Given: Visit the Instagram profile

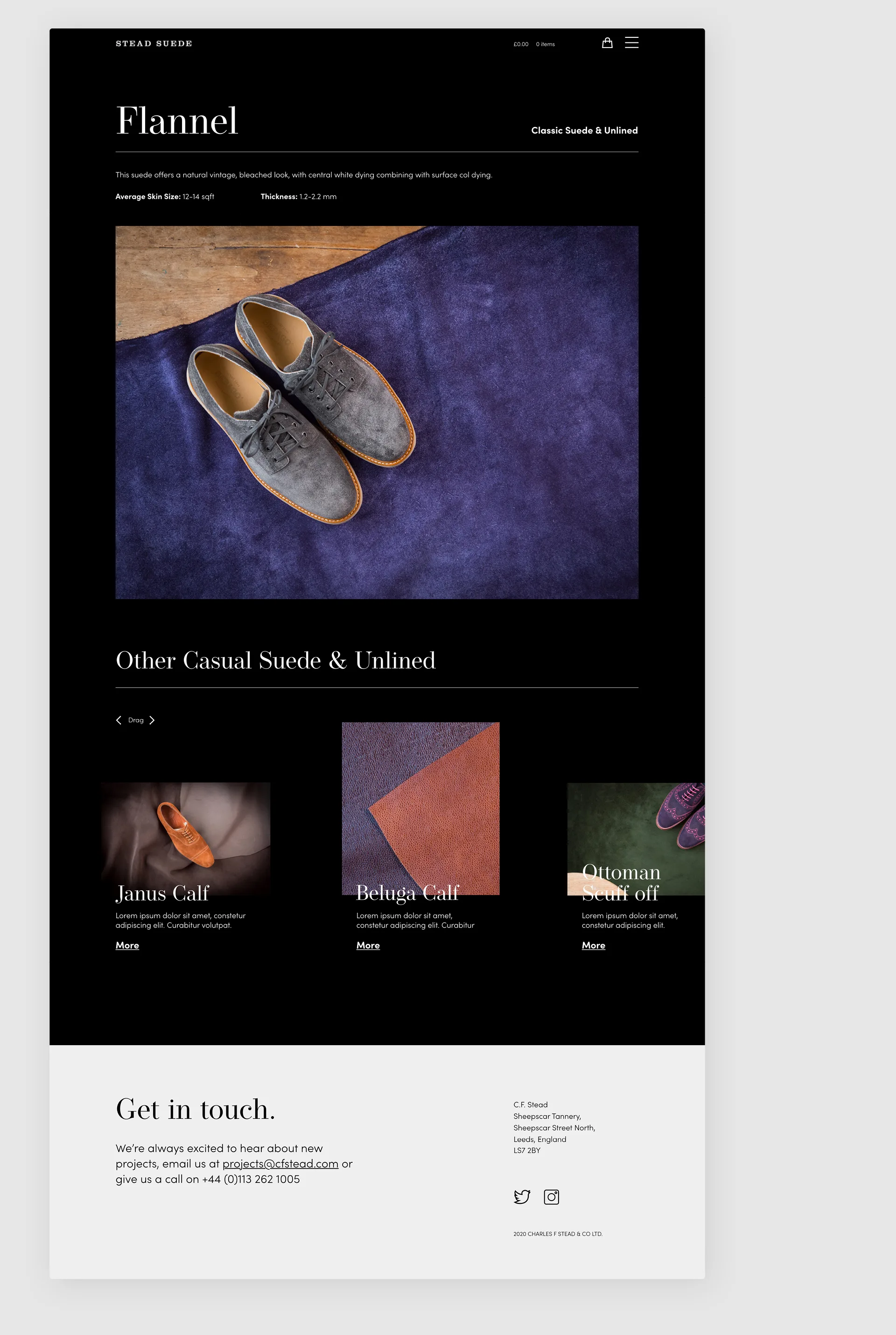Looking at the screenshot, I should [x=552, y=1197].
